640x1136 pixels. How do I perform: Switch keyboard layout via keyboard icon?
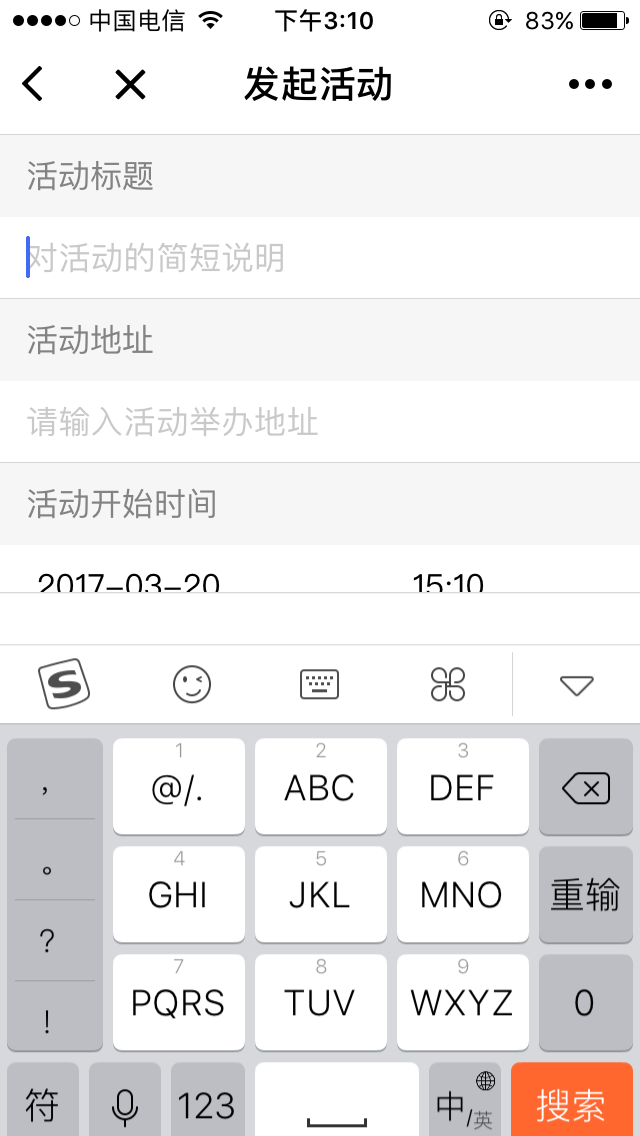tap(320, 685)
